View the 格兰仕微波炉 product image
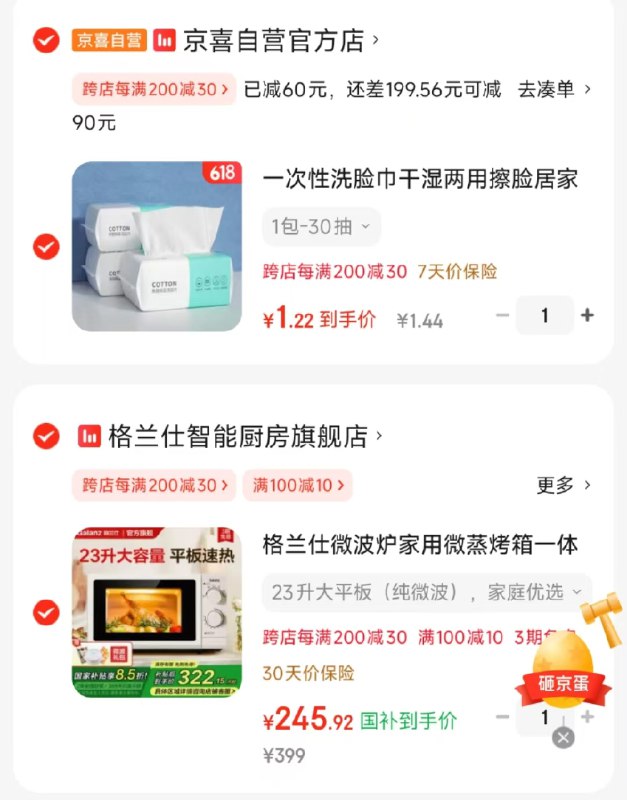 click(157, 612)
